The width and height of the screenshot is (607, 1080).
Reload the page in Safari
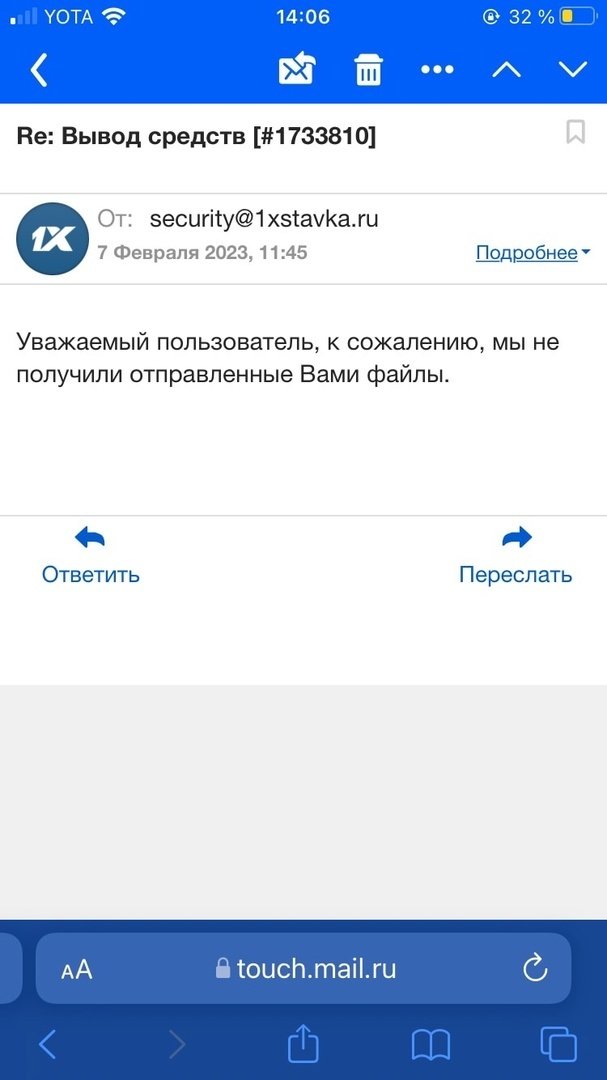(535, 968)
